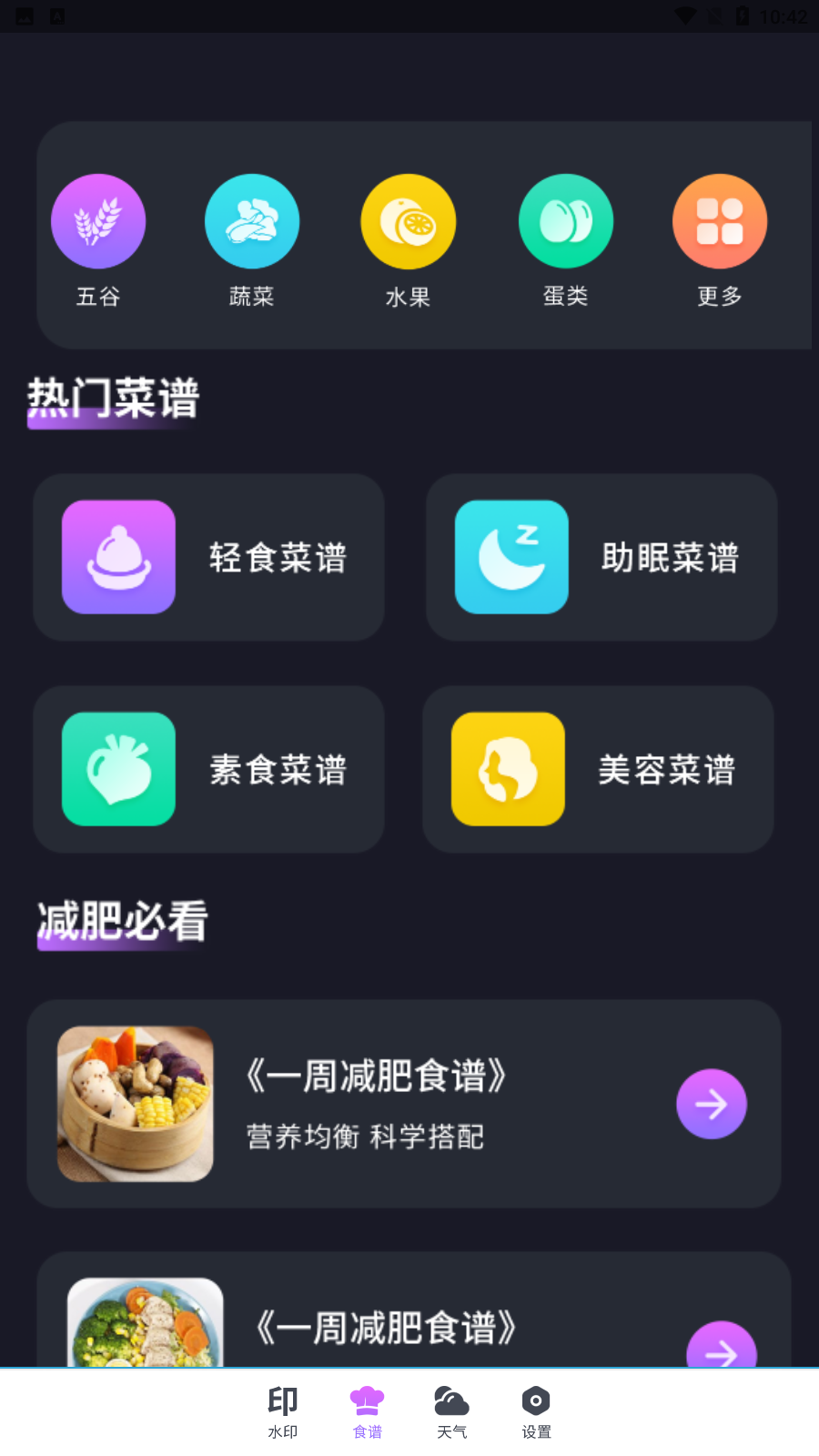The height and width of the screenshot is (1456, 819).
Task: Open the 素食菜谱 vegetarian recipes
Action: pyautogui.click(x=208, y=769)
